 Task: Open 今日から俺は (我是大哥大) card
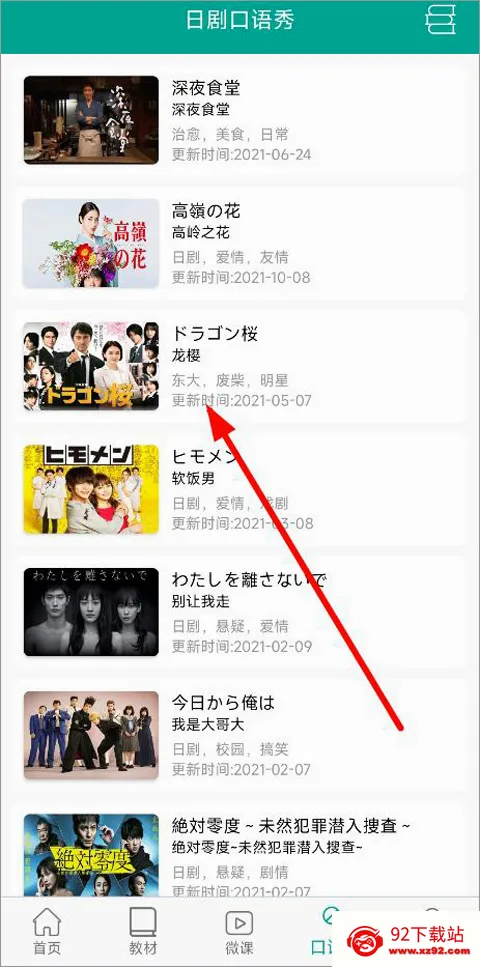point(239,735)
